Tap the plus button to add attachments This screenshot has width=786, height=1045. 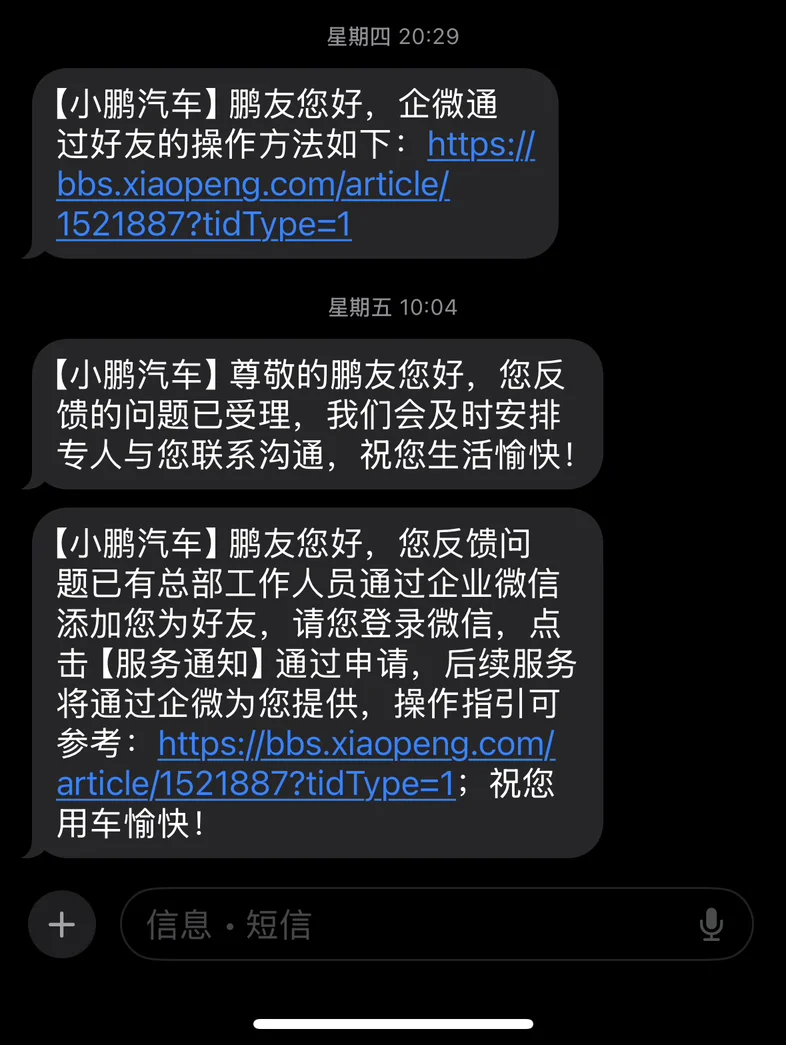pyautogui.click(x=62, y=924)
